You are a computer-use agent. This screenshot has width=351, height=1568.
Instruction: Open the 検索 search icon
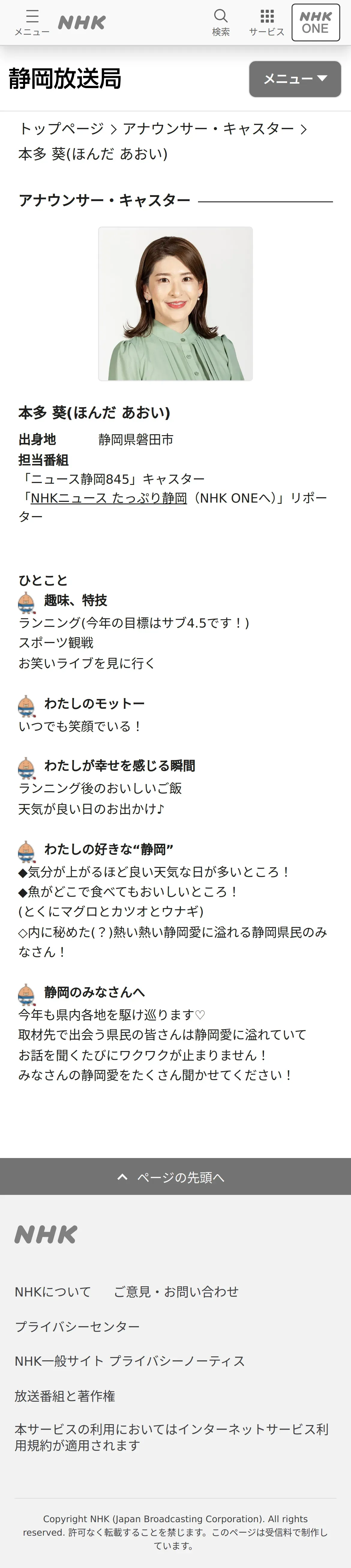coord(220,22)
